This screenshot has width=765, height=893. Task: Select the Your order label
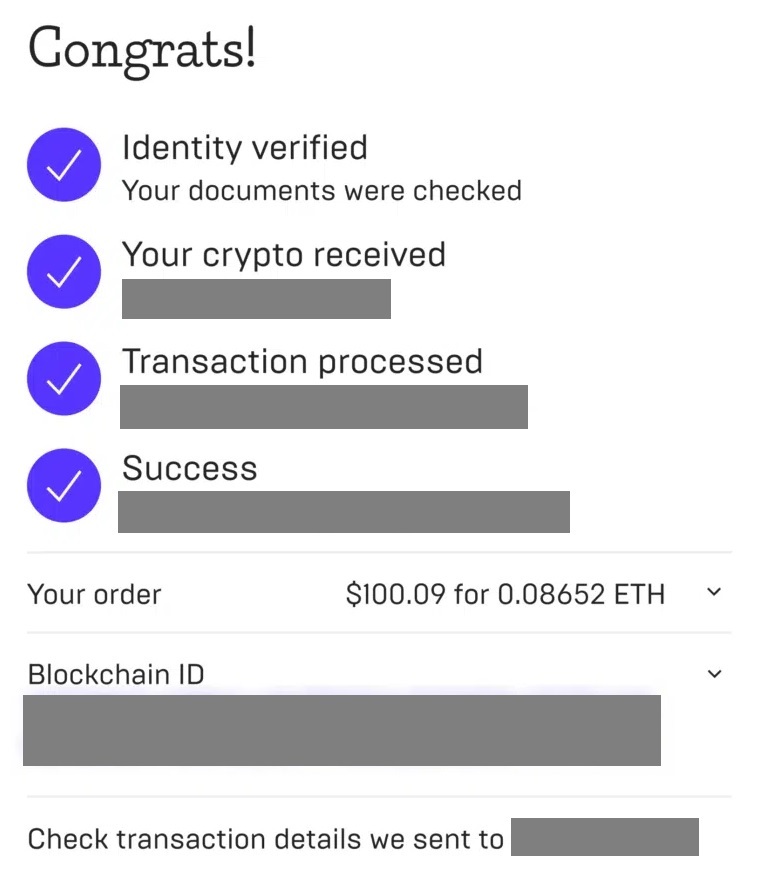[x=94, y=594]
